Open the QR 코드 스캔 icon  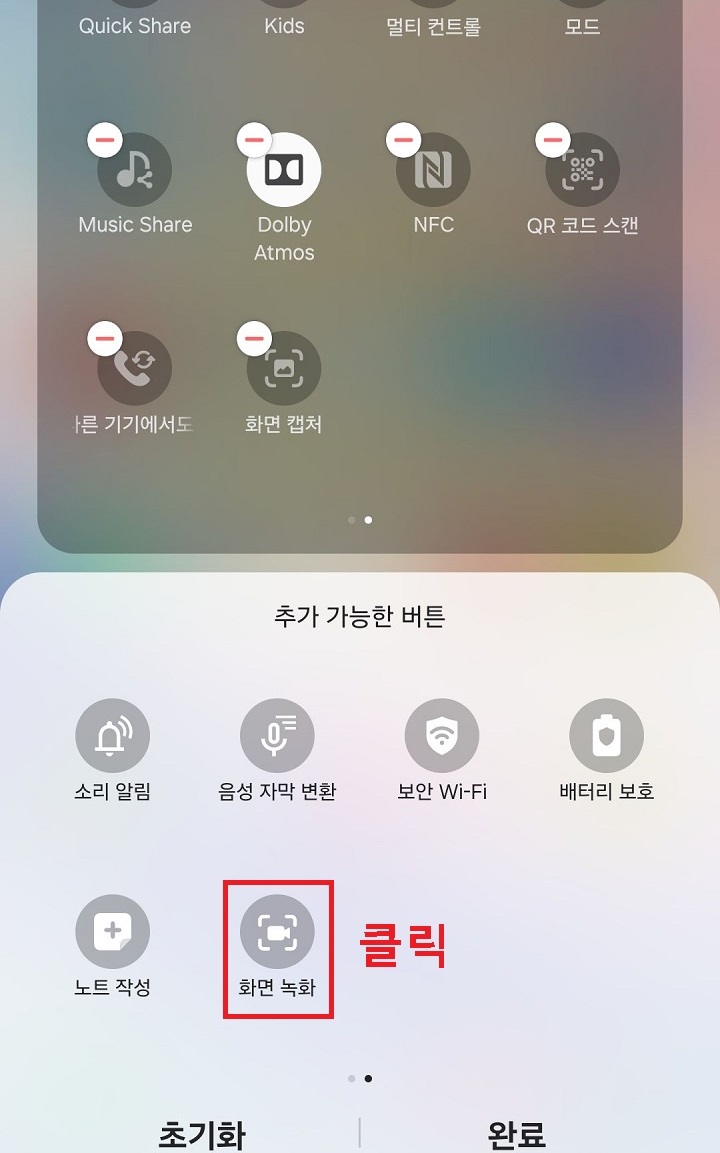coord(583,170)
